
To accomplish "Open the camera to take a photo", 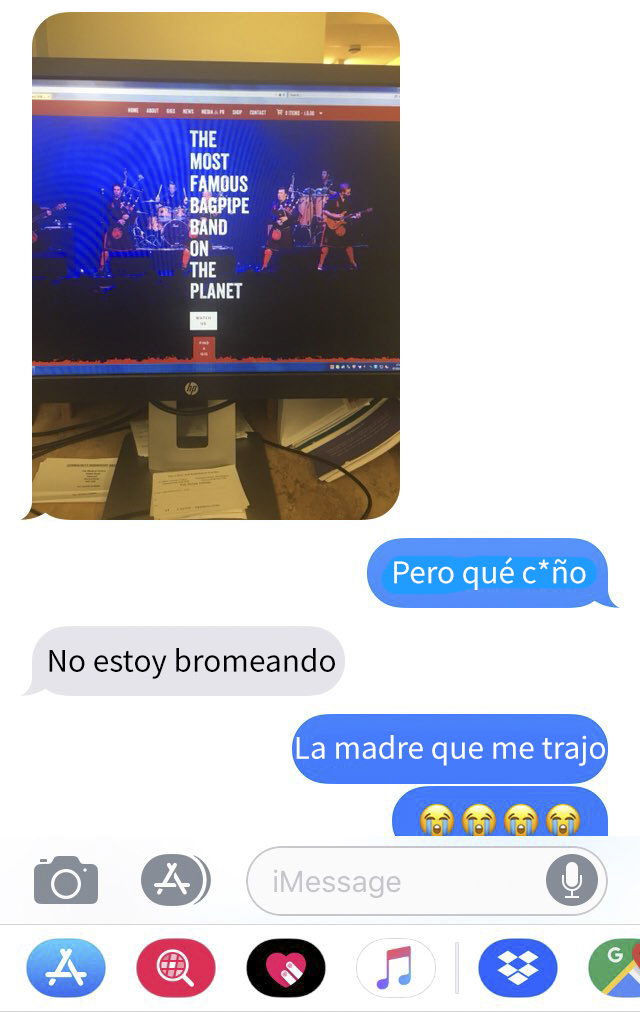I will tap(66, 881).
